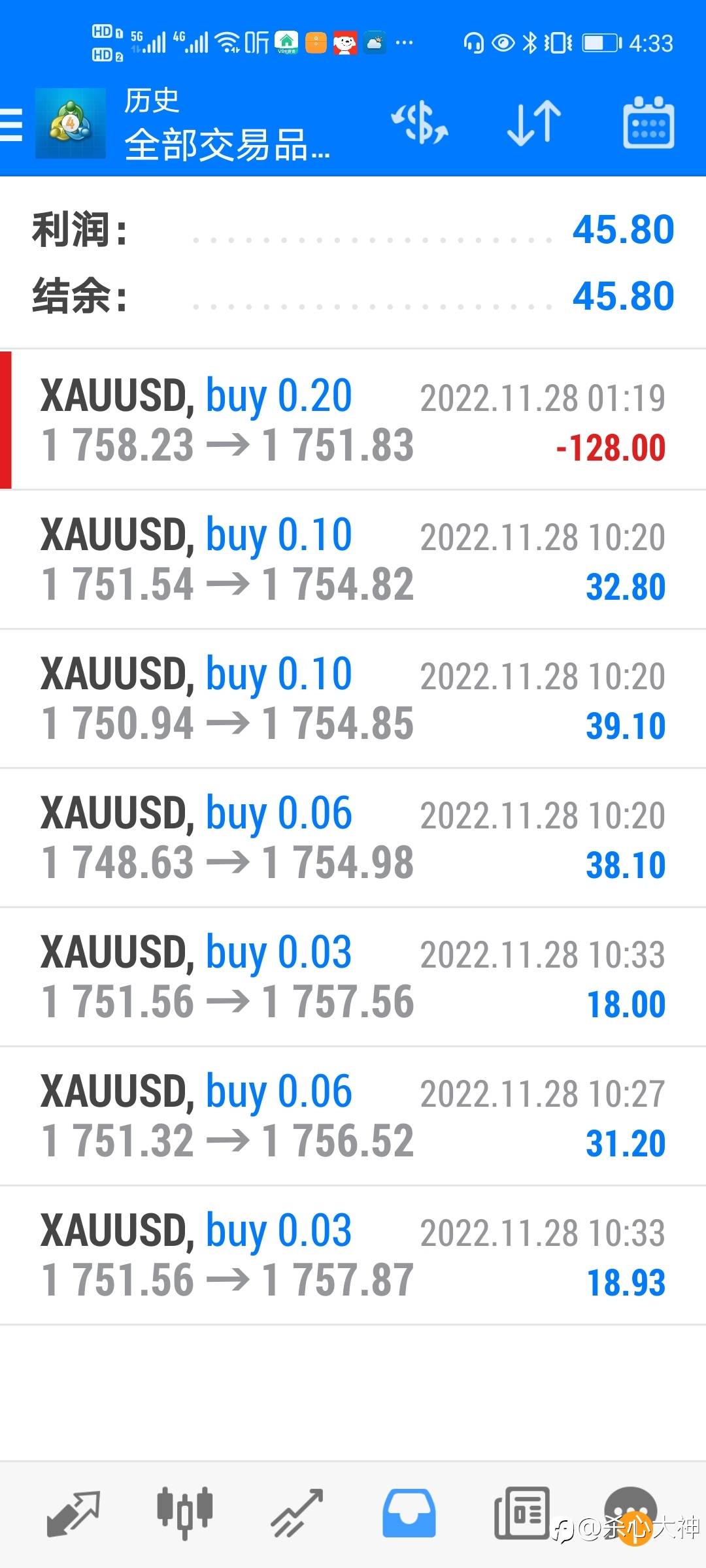Open the XAUUSD trade with profit 39.10
The image size is (706, 1568).
point(353,699)
